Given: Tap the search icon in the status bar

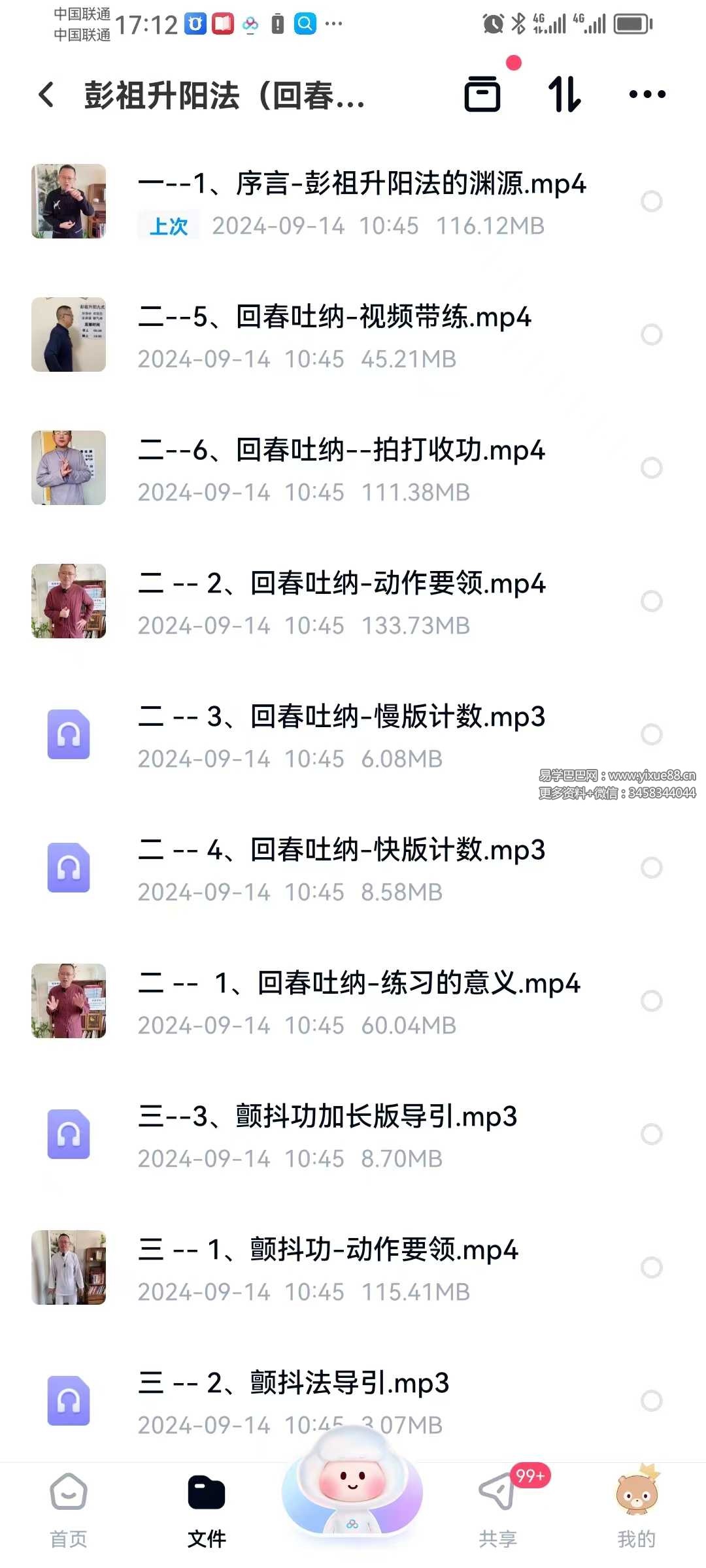Looking at the screenshot, I should point(305,24).
